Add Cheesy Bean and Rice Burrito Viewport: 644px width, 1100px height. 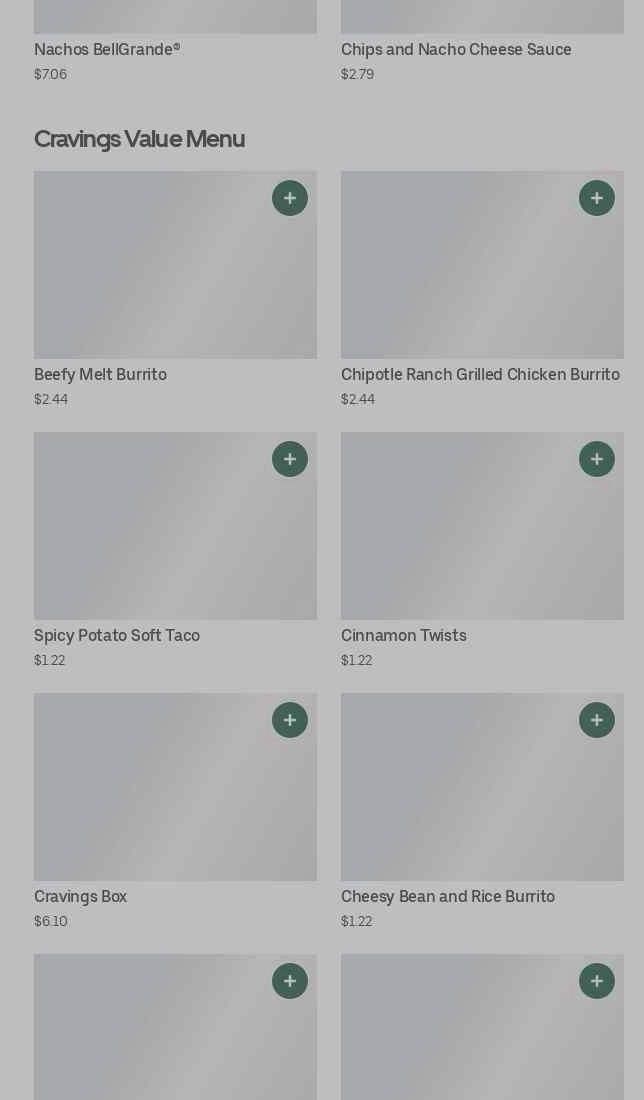point(597,720)
